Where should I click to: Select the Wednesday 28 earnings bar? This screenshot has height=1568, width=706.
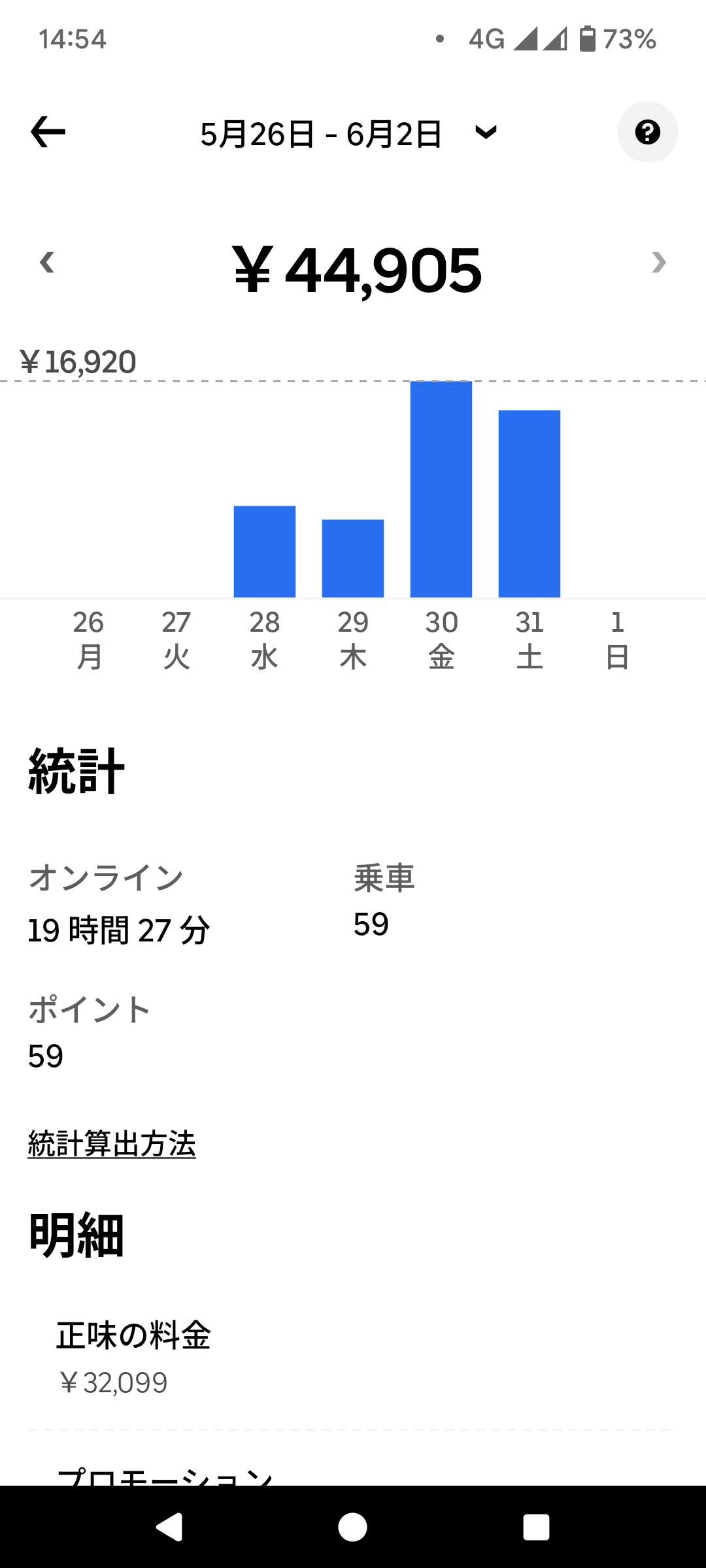(265, 552)
